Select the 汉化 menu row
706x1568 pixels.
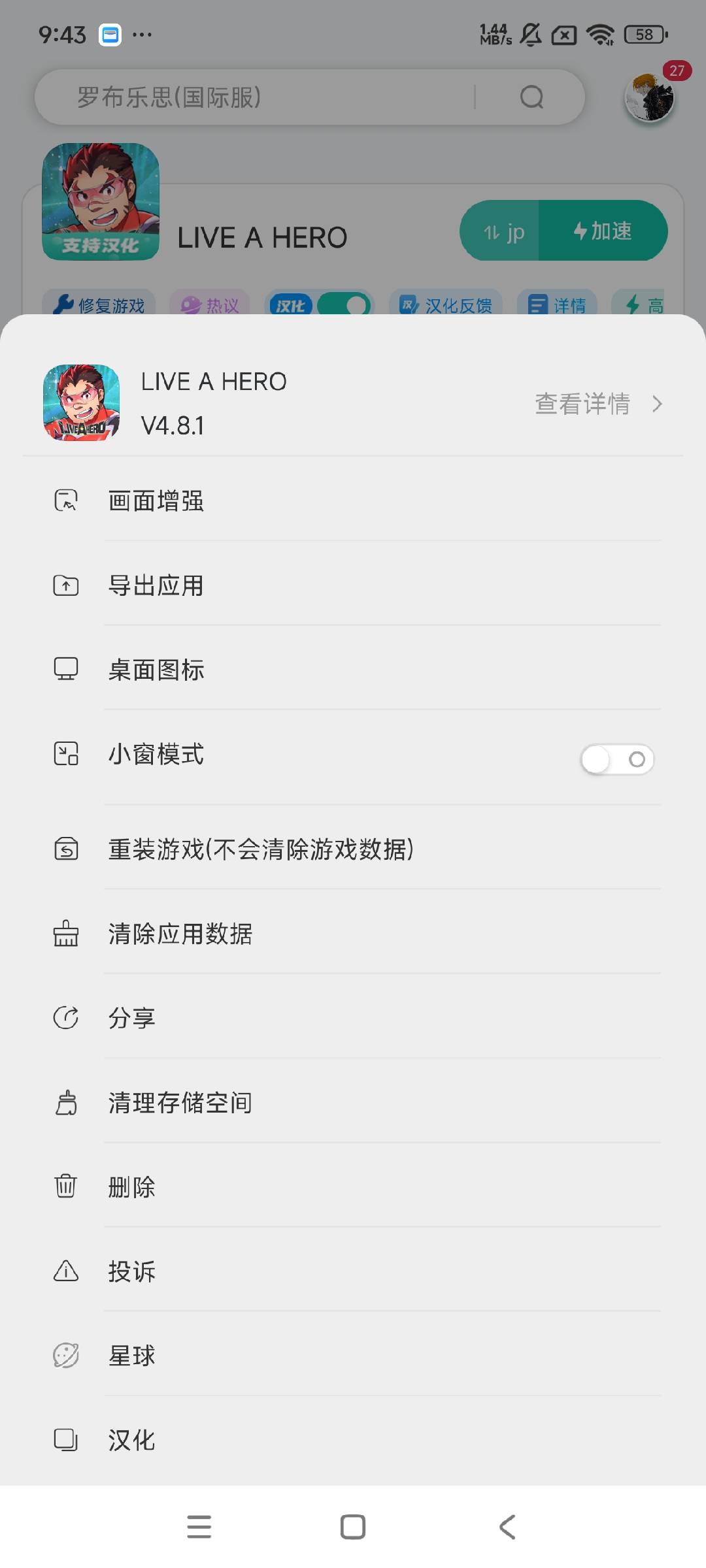131,1440
